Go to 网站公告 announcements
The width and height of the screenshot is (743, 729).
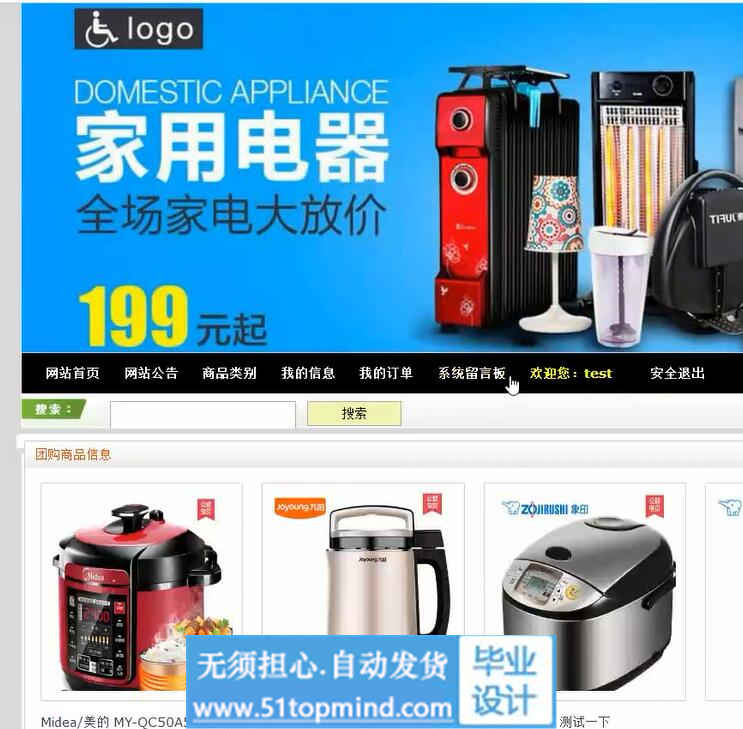click(151, 373)
